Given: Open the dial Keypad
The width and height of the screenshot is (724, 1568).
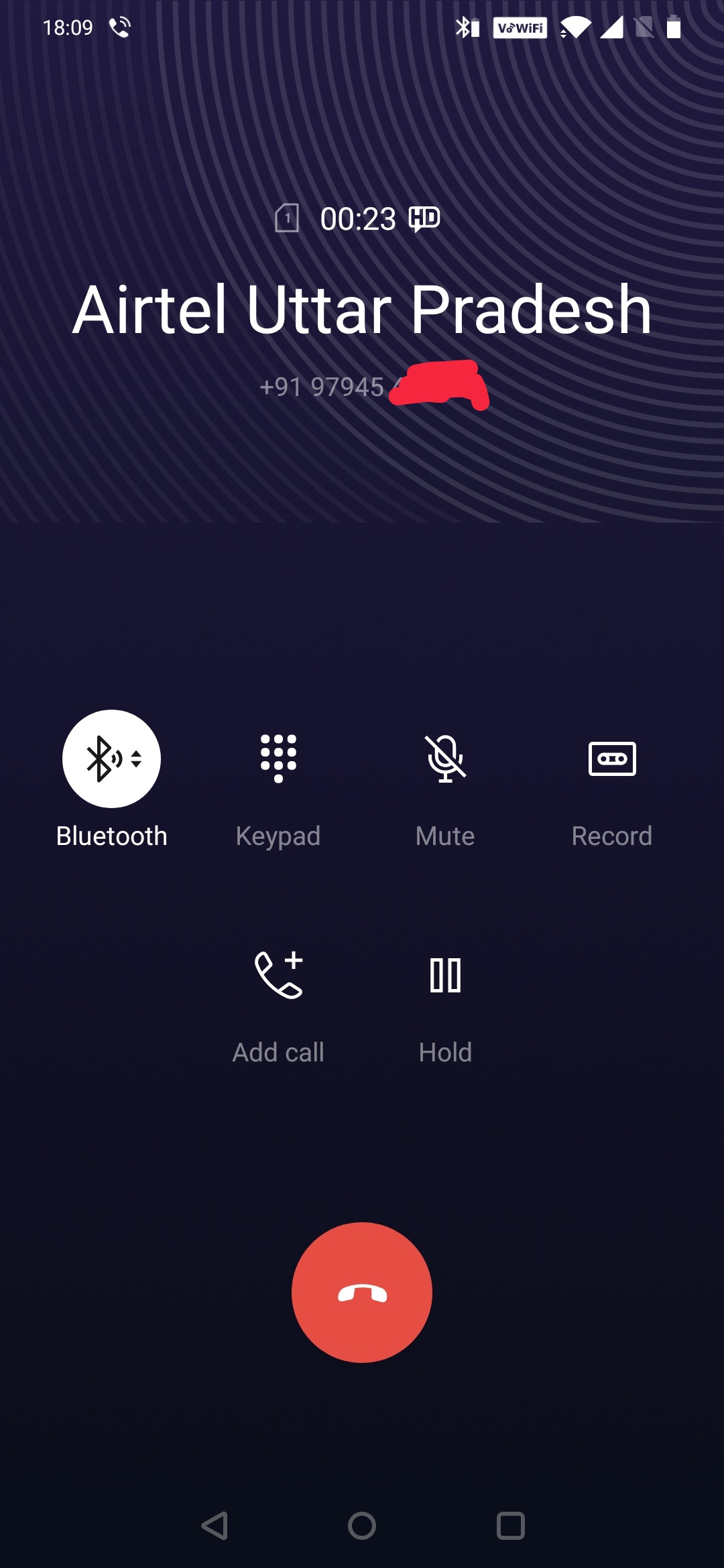Looking at the screenshot, I should [x=278, y=759].
